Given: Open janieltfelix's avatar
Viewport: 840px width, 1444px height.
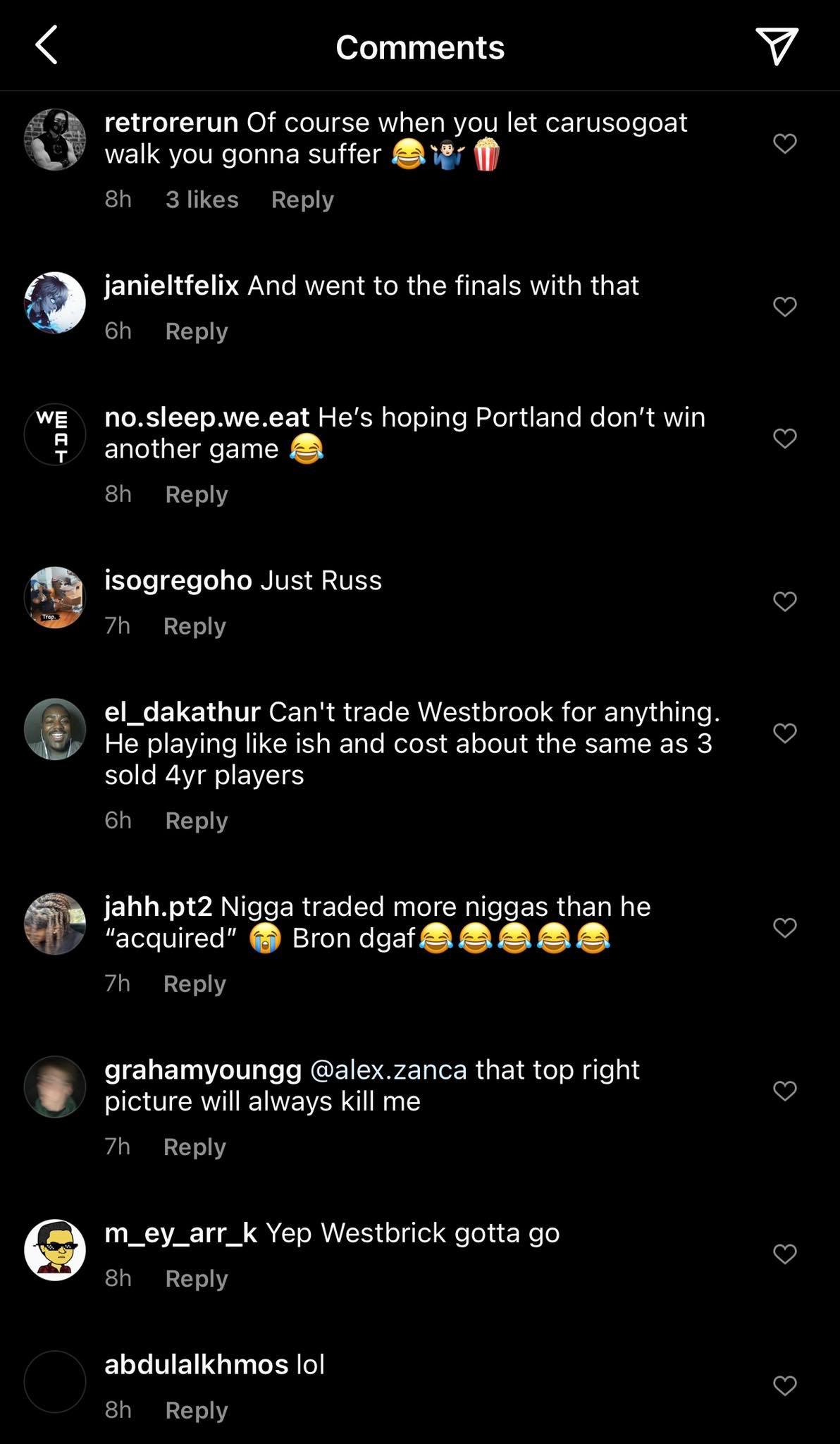Looking at the screenshot, I should click(55, 303).
